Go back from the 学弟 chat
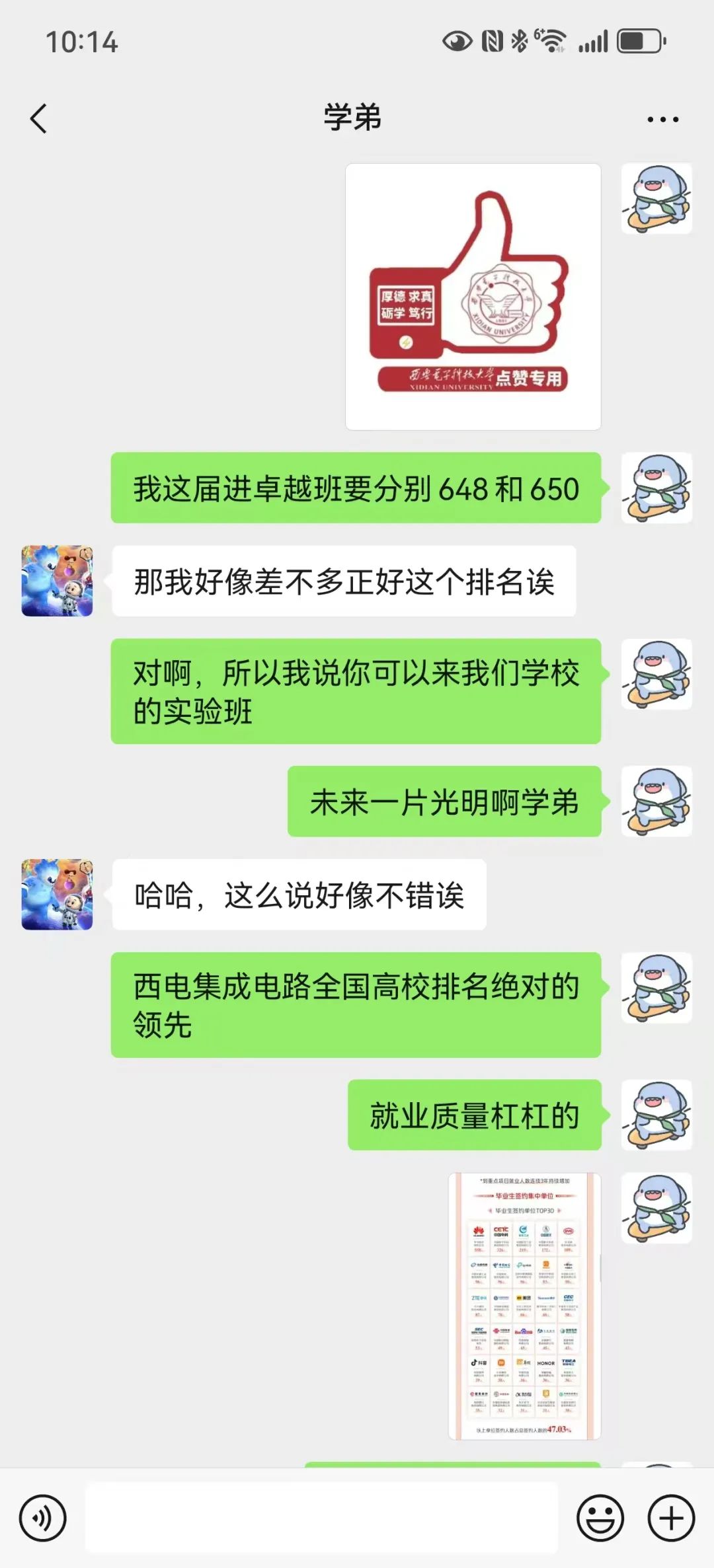The height and width of the screenshot is (1568, 714). click(39, 119)
